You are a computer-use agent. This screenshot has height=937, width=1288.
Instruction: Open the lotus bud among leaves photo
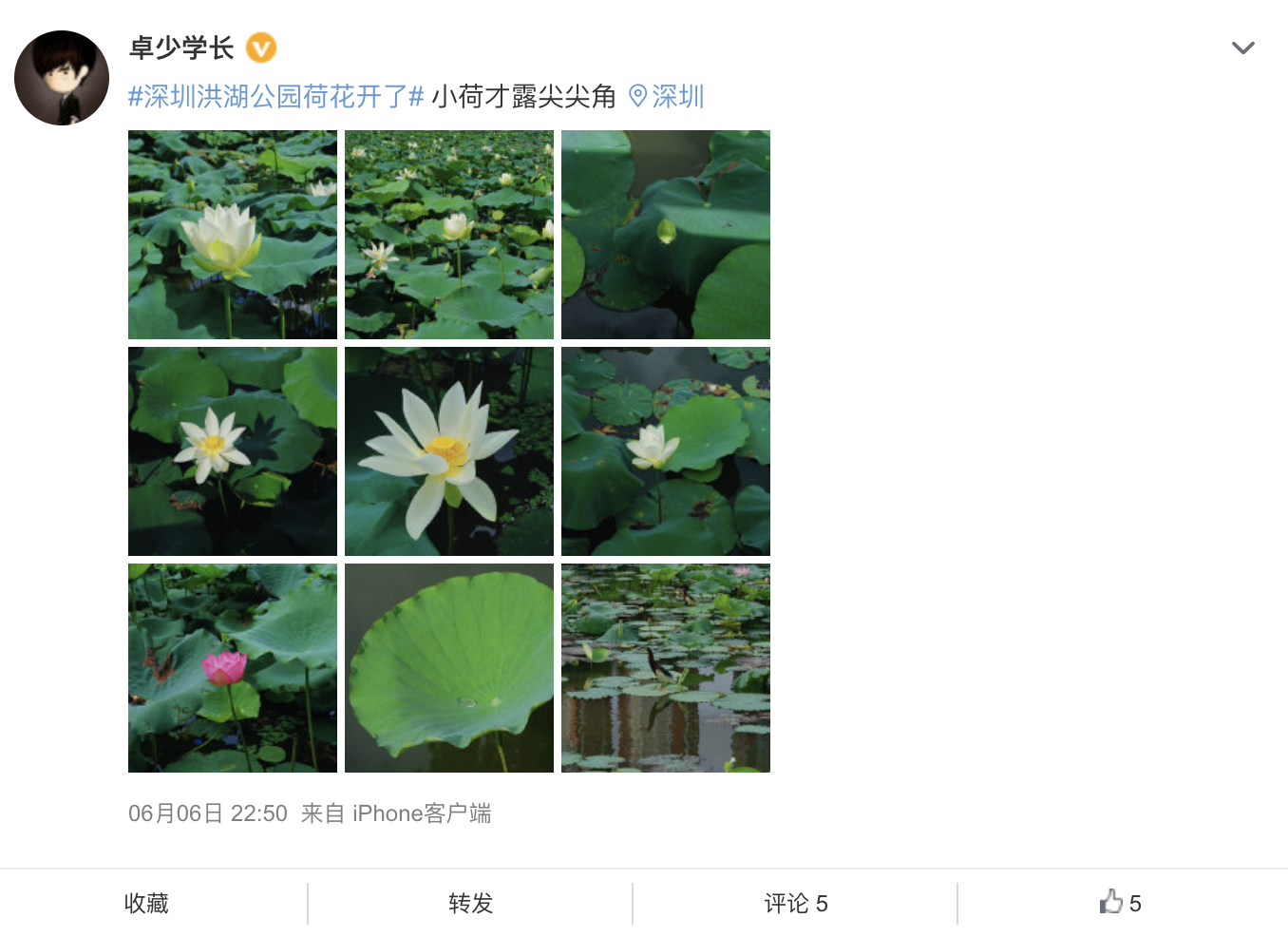[665, 235]
